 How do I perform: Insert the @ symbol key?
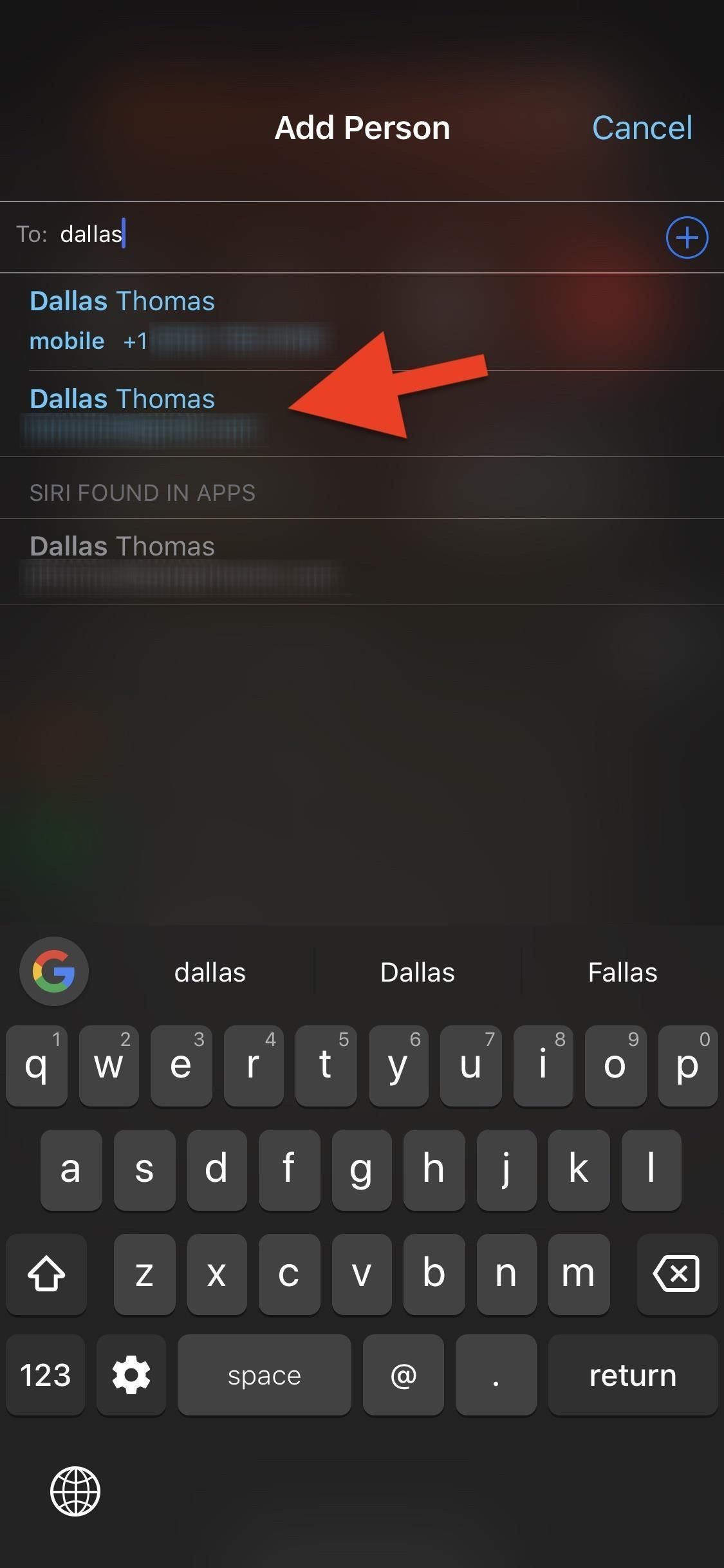point(403,1375)
